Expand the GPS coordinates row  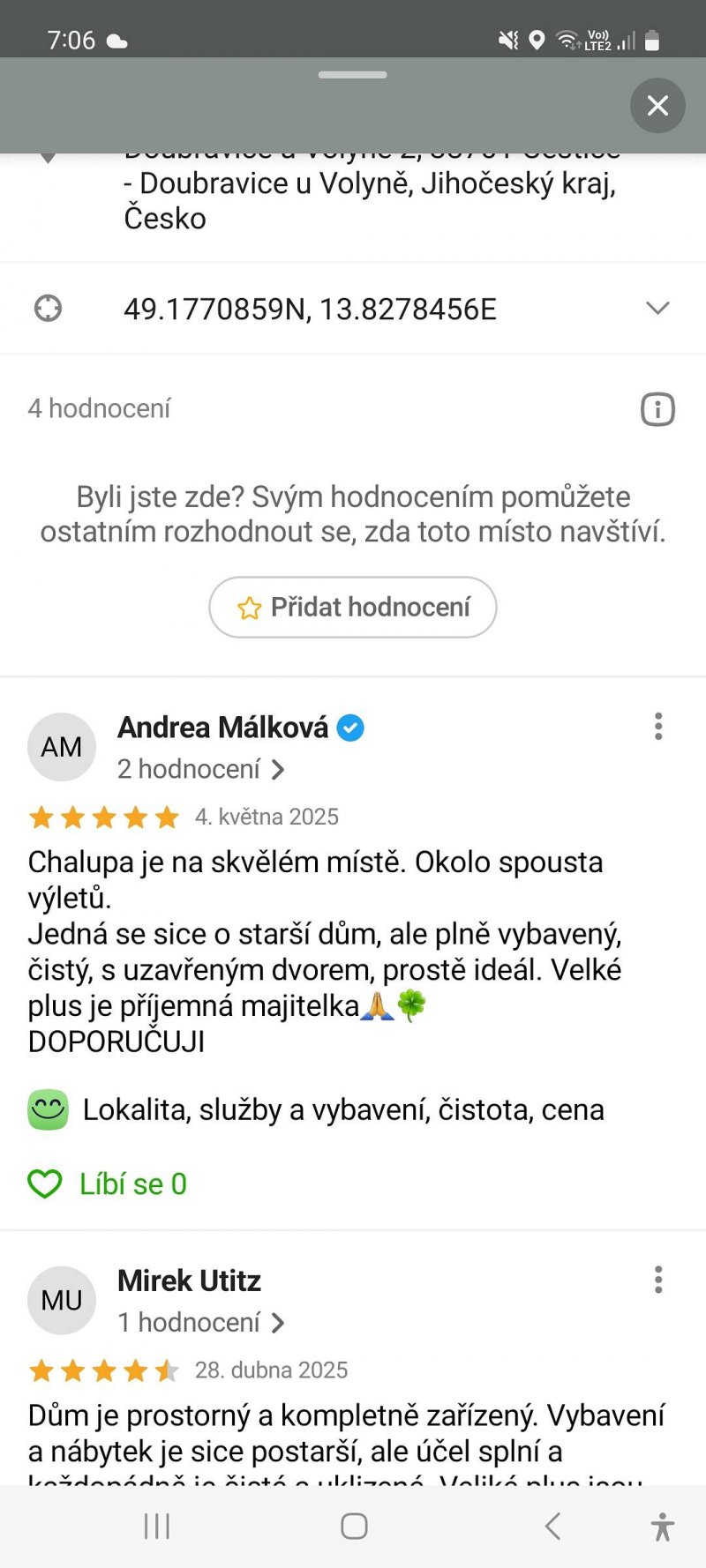point(657,309)
